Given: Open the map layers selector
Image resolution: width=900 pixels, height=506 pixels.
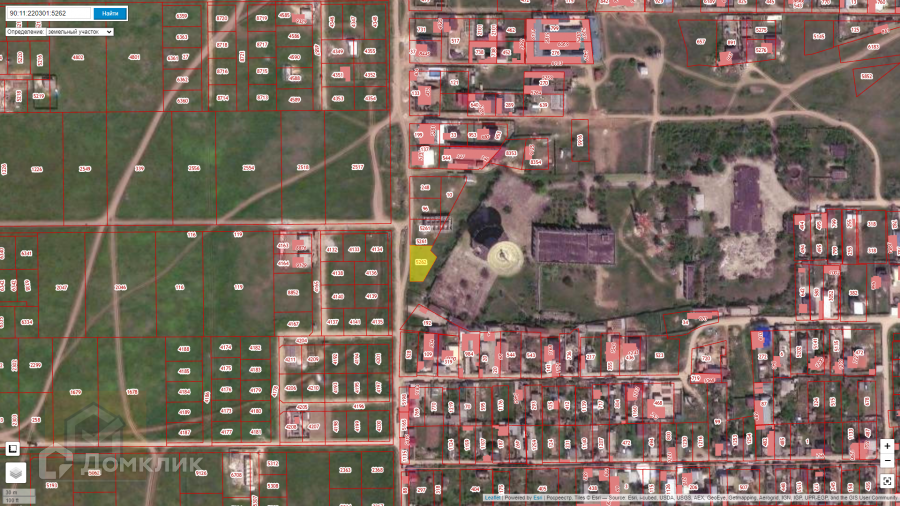Looking at the screenshot, I should pyautogui.click(x=16, y=473).
